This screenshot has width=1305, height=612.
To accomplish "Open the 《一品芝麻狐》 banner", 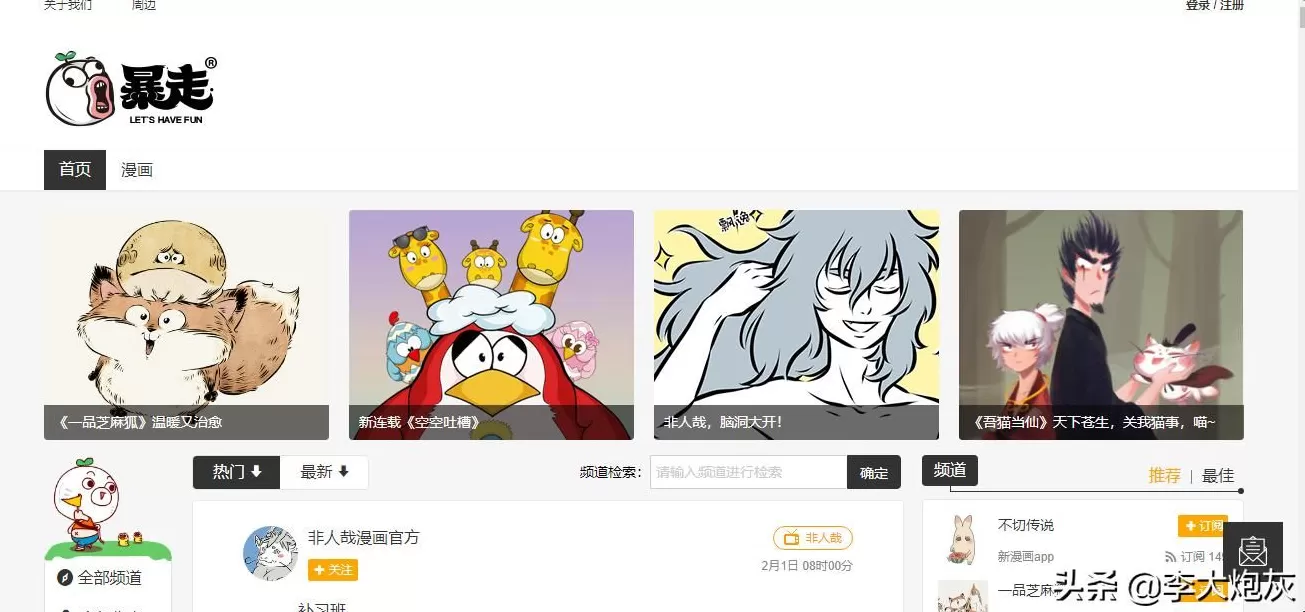I will pyautogui.click(x=186, y=325).
